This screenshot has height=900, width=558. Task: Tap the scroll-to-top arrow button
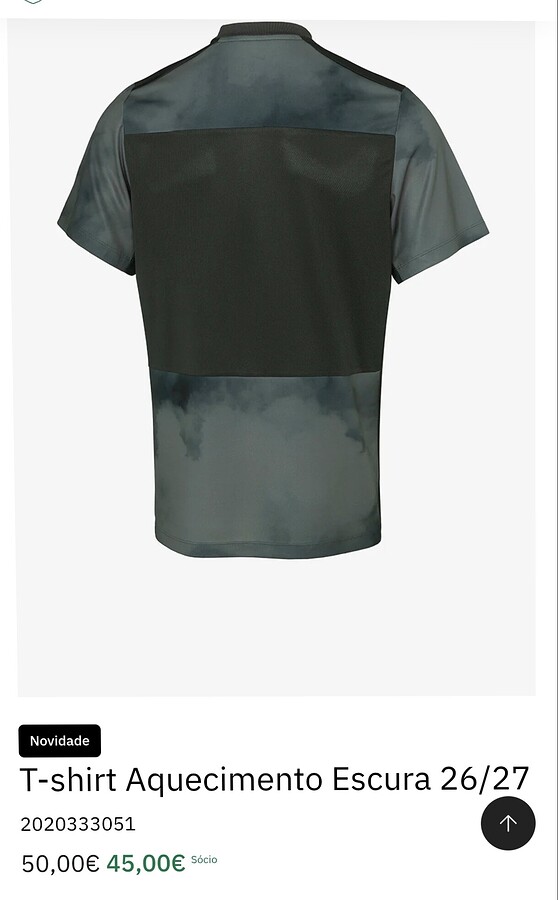tap(508, 823)
